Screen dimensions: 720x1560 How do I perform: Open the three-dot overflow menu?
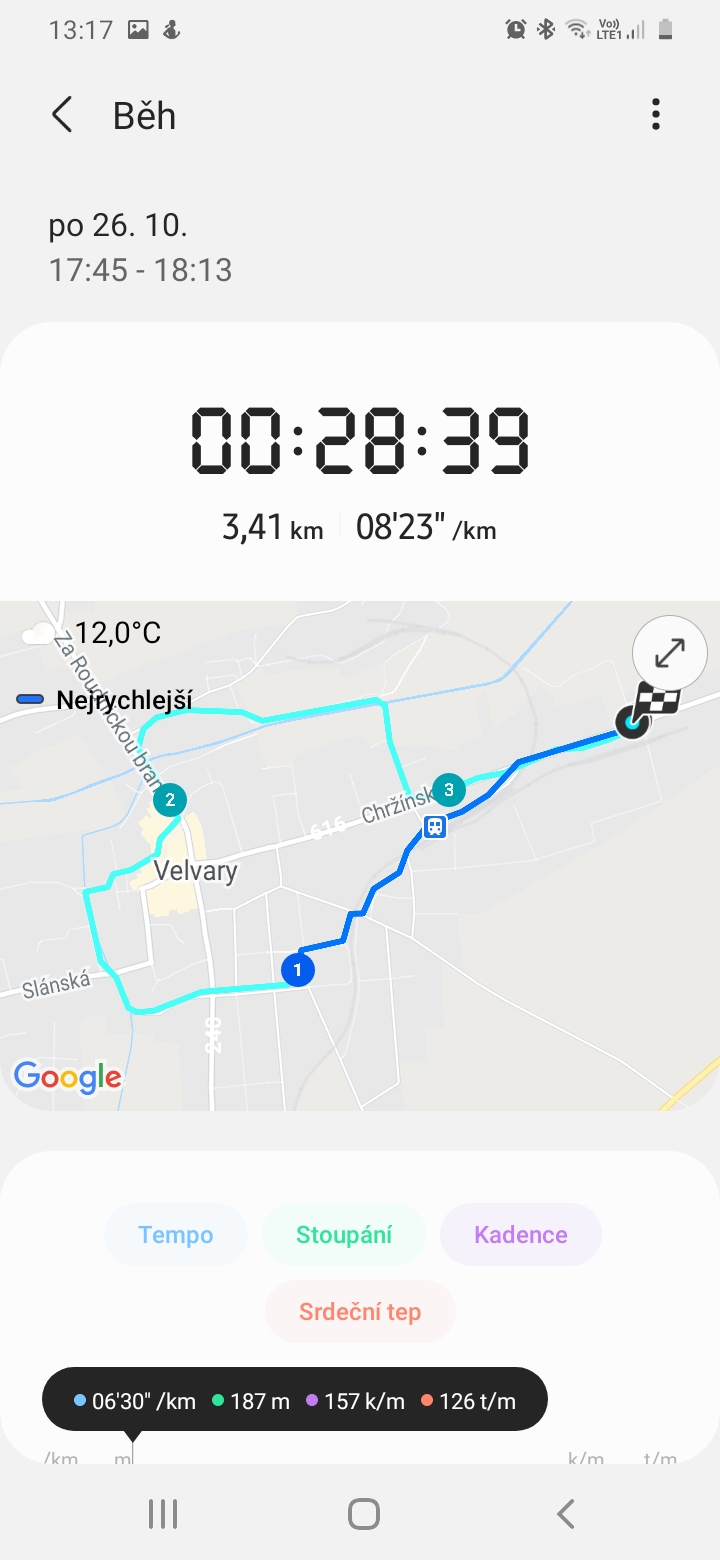click(656, 115)
